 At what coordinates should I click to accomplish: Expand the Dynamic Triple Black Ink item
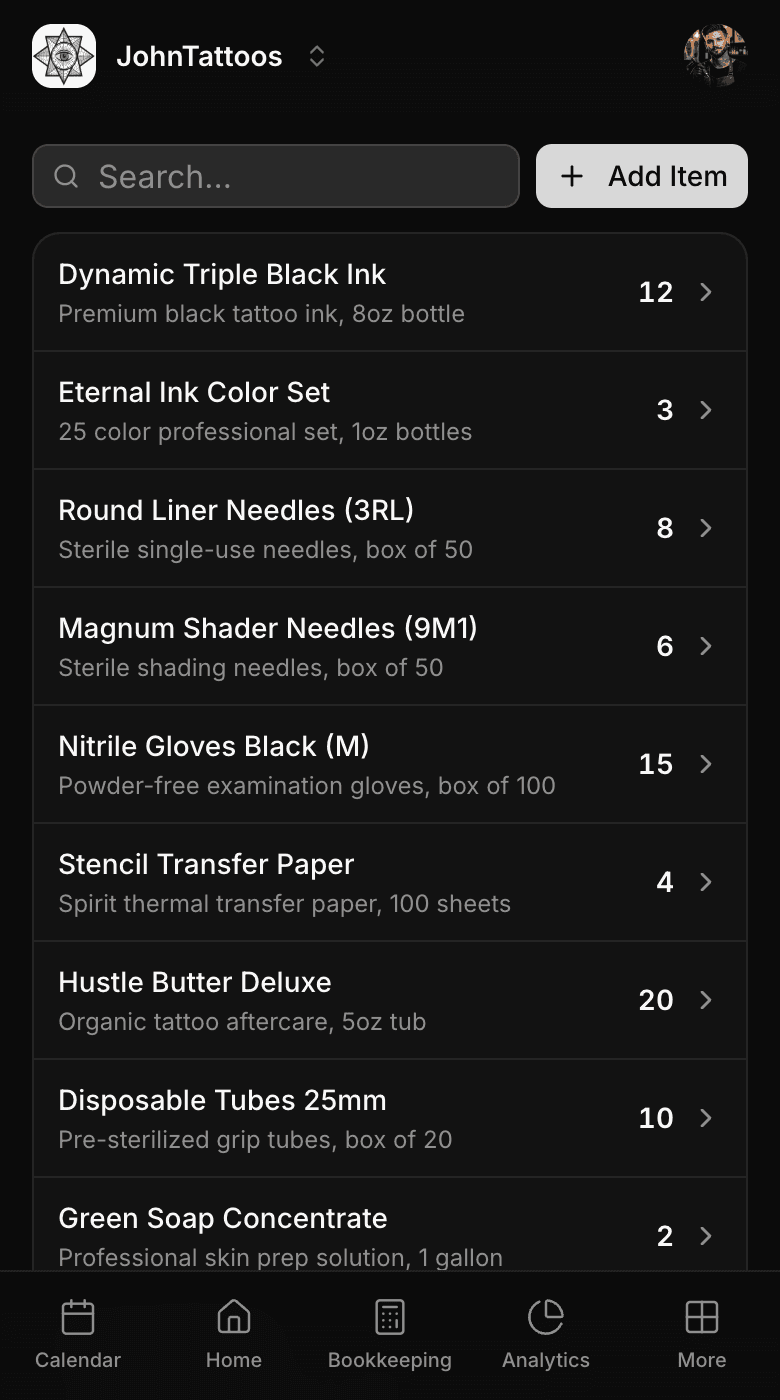pyautogui.click(x=390, y=291)
